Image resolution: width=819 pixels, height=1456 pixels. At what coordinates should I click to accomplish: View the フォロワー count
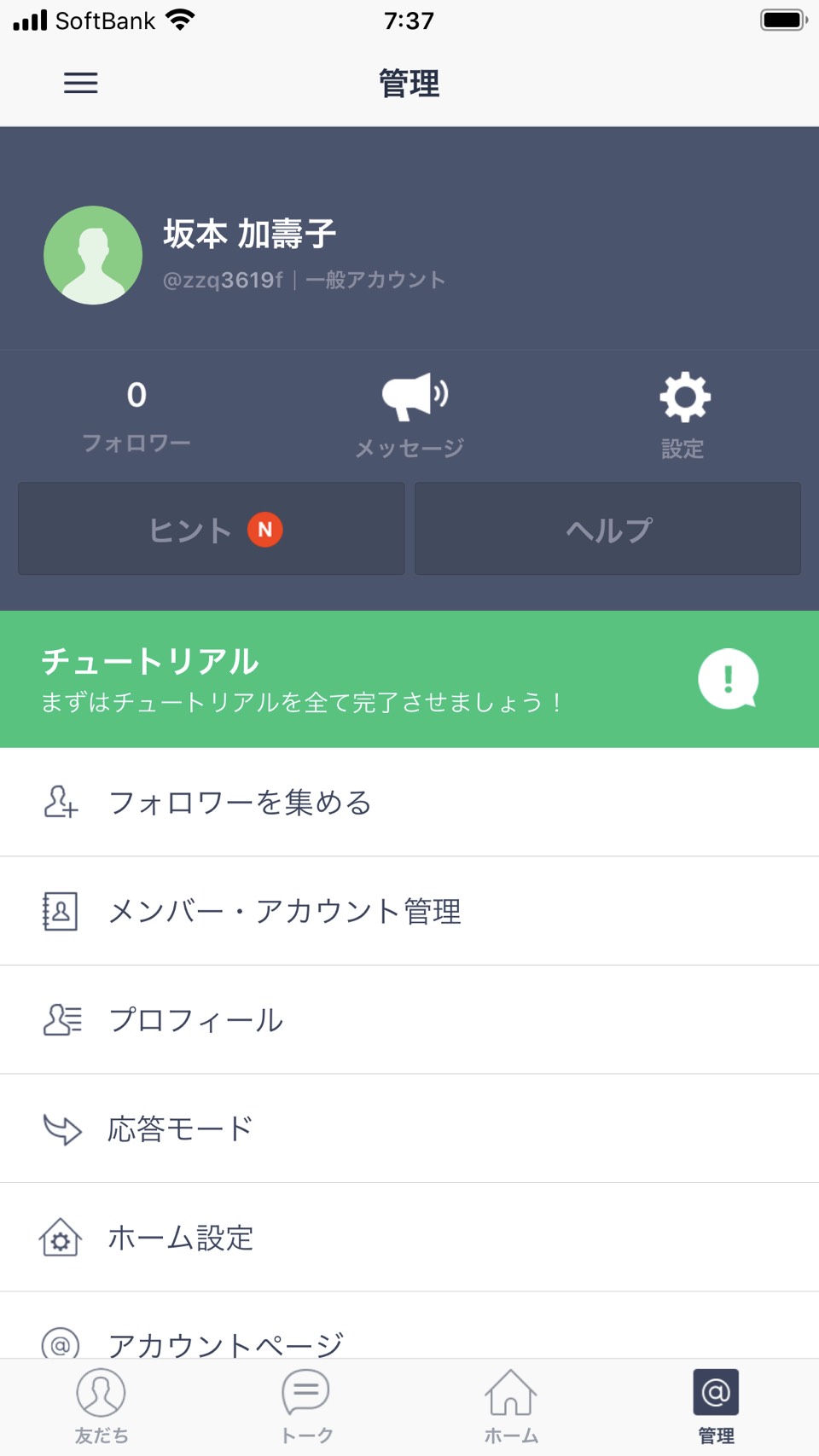pyautogui.click(x=136, y=415)
